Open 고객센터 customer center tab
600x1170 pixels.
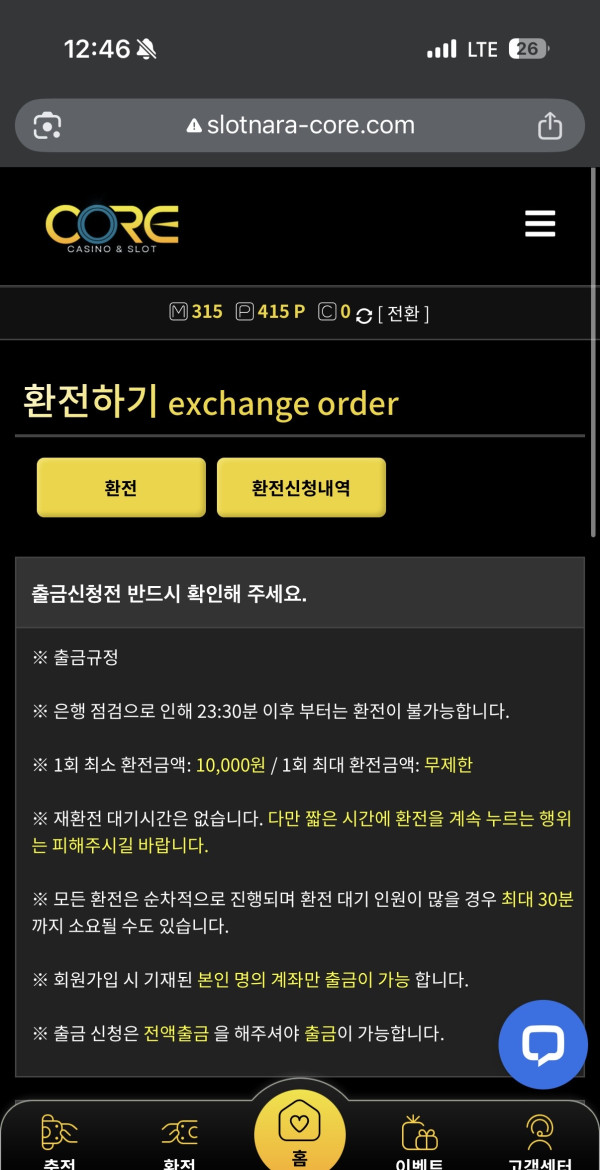[x=539, y=1140]
